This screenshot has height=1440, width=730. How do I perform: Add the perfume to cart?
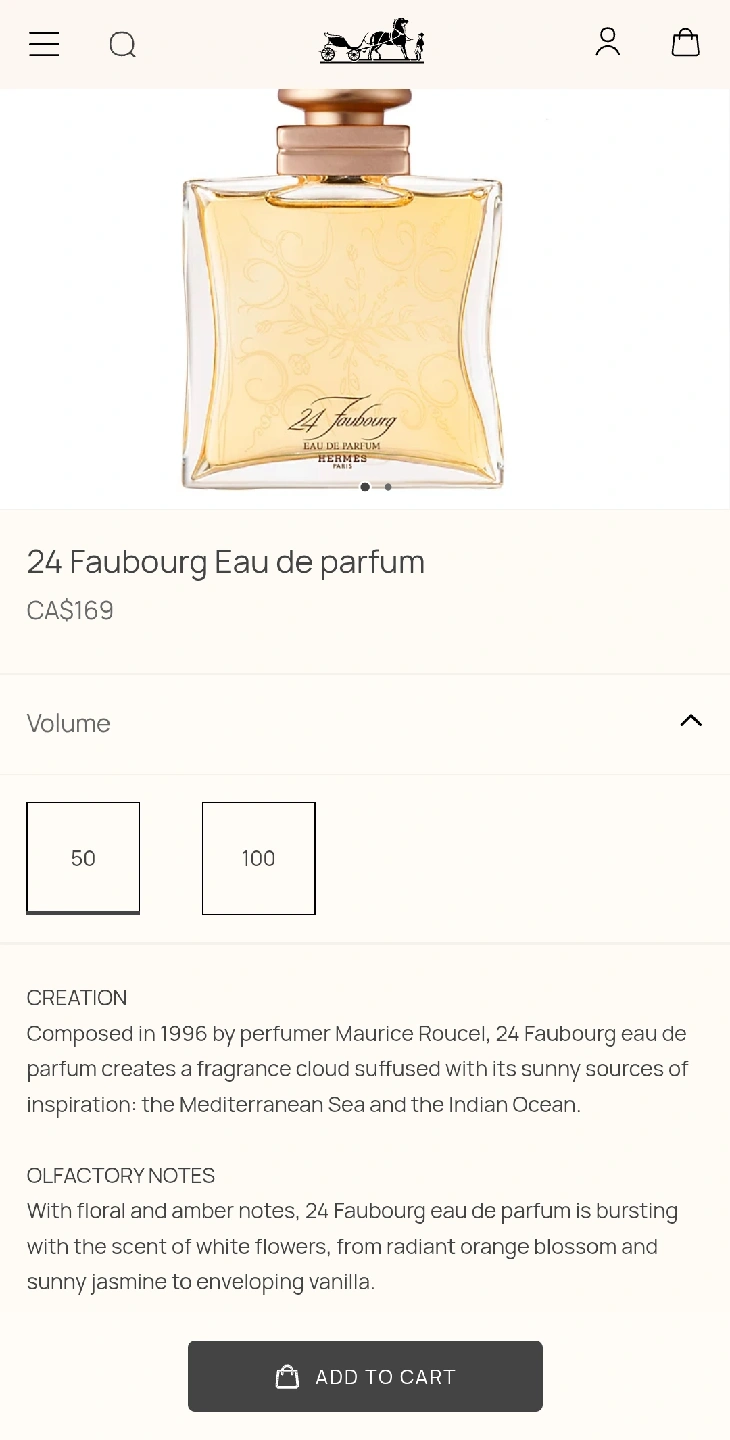pyautogui.click(x=365, y=1376)
